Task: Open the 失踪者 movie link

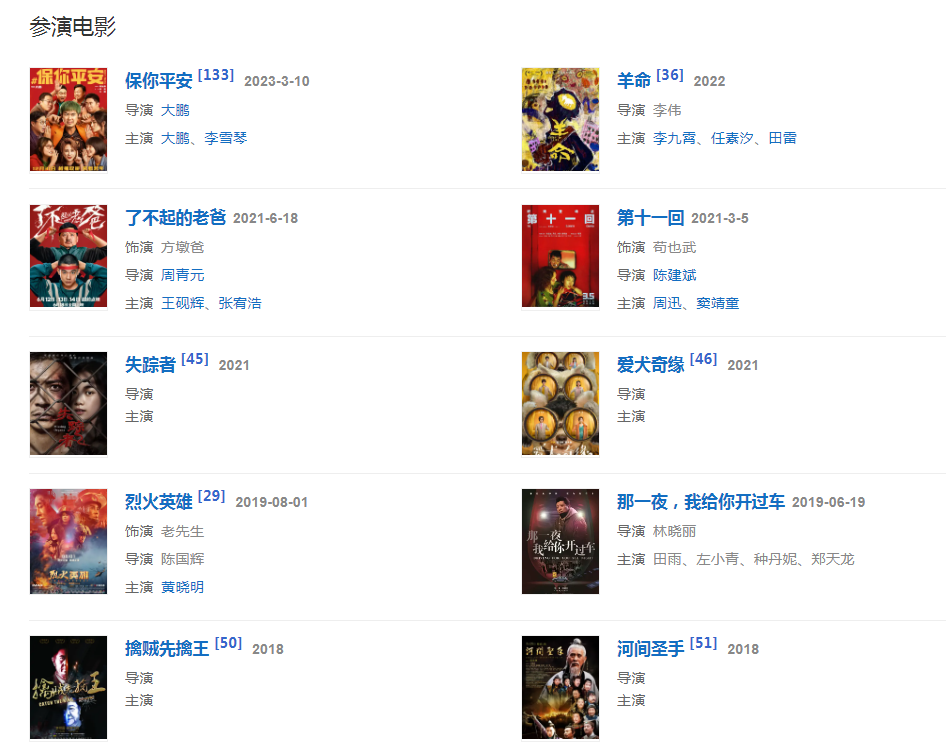Action: [150, 365]
